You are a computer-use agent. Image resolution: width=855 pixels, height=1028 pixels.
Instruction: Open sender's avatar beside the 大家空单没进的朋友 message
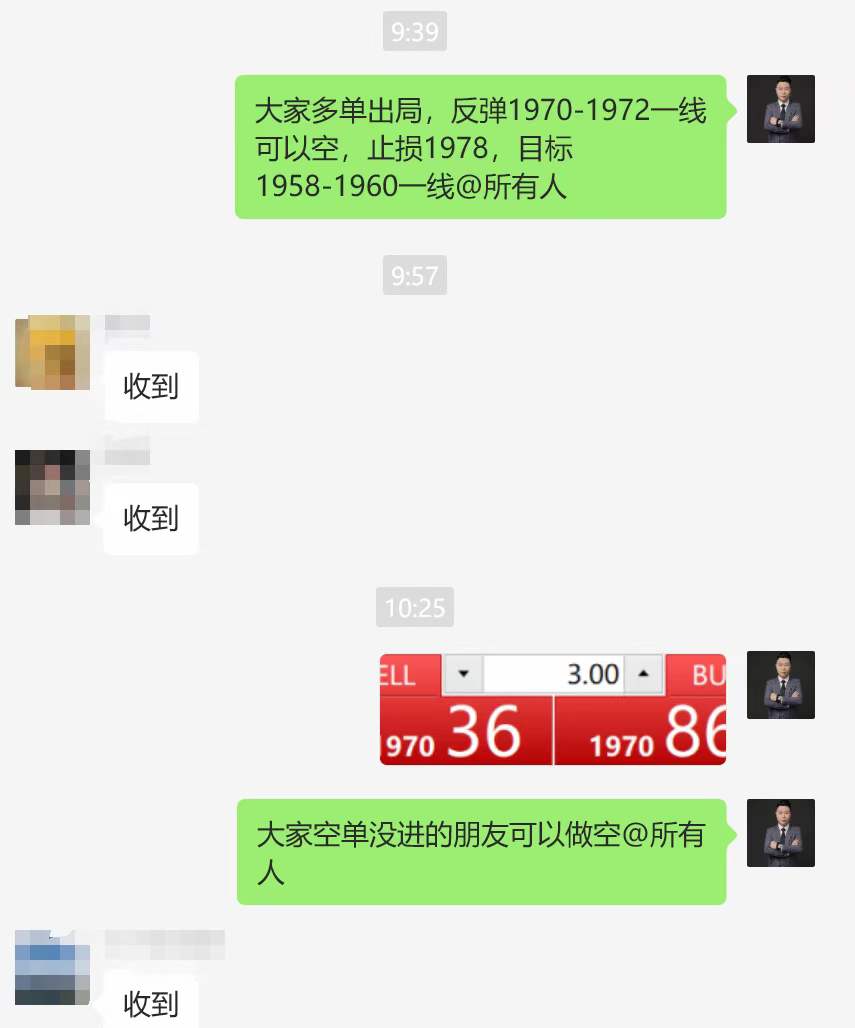click(781, 833)
